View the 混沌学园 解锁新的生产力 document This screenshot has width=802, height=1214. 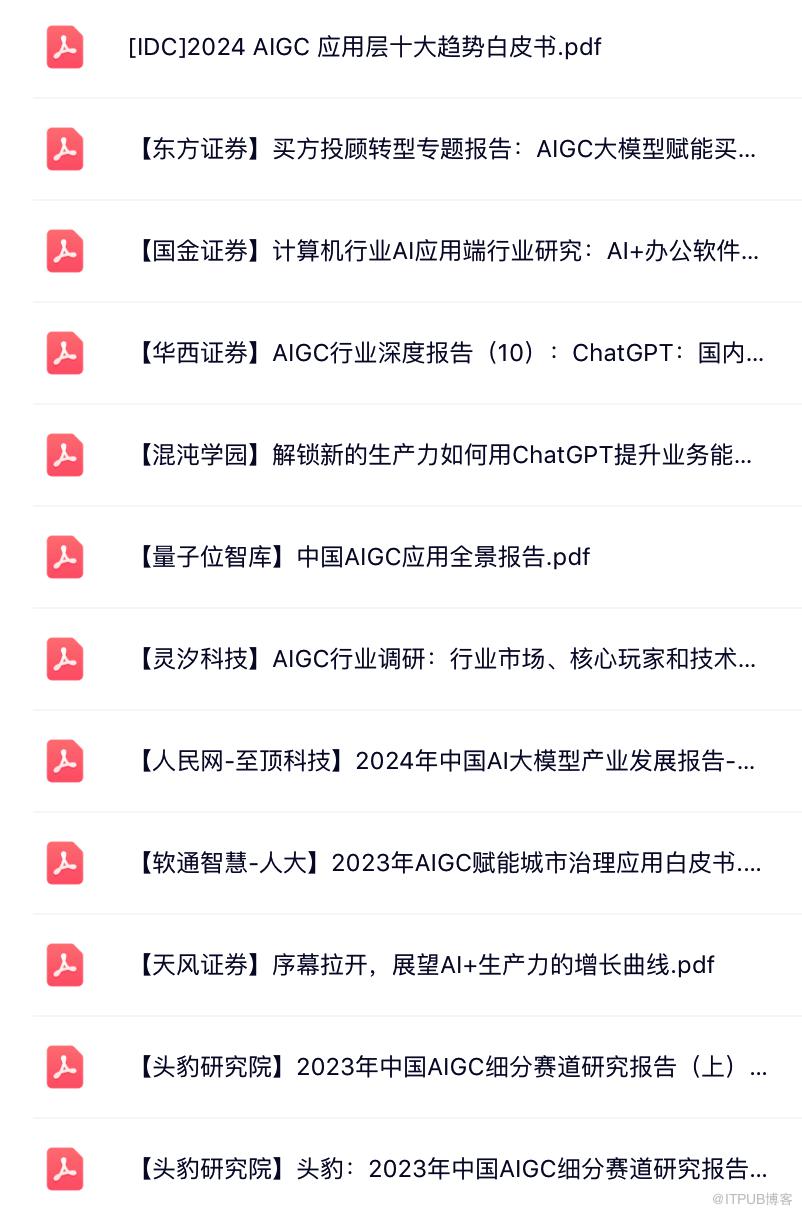pyautogui.click(x=441, y=456)
